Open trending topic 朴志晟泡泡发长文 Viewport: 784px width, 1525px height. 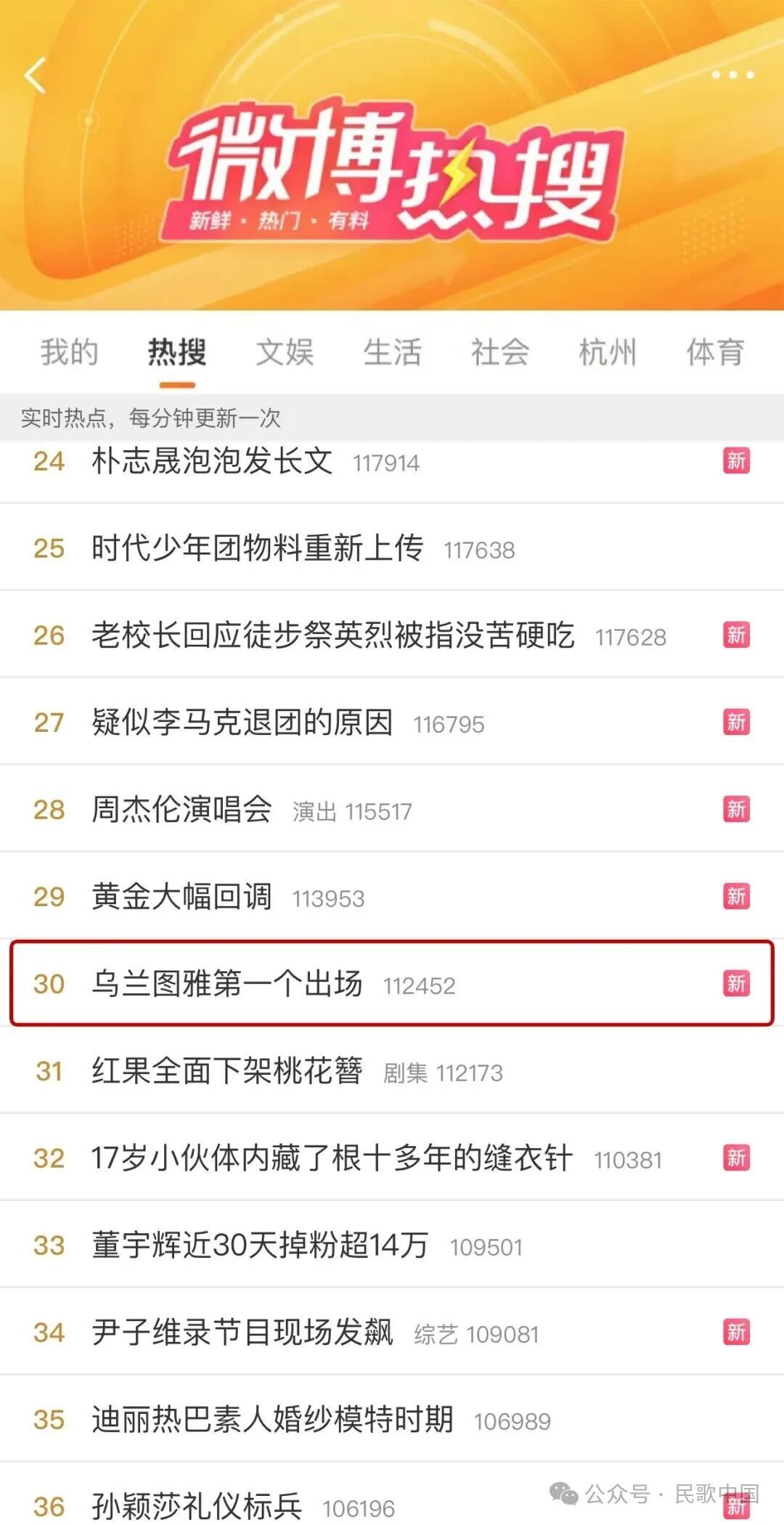[212, 461]
